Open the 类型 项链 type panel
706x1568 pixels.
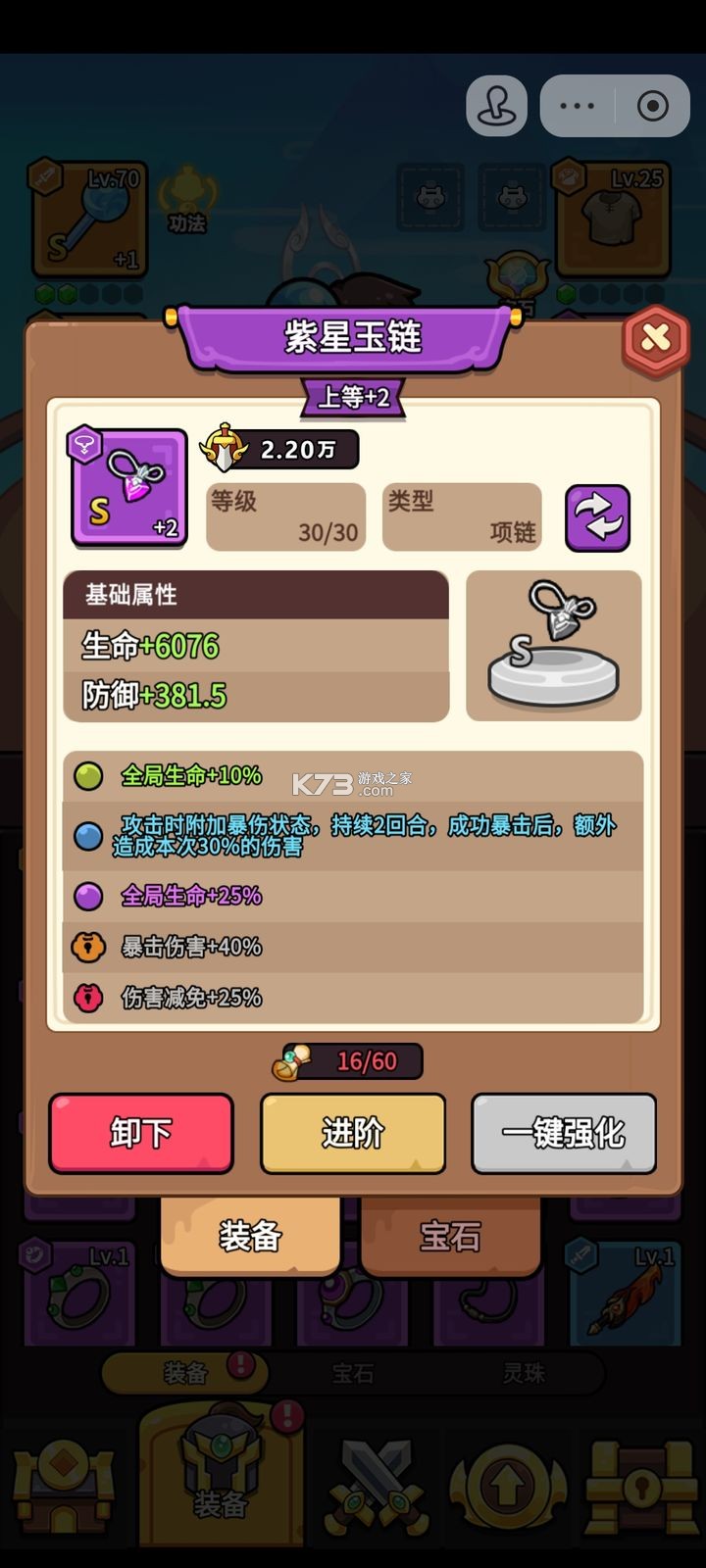[462, 516]
